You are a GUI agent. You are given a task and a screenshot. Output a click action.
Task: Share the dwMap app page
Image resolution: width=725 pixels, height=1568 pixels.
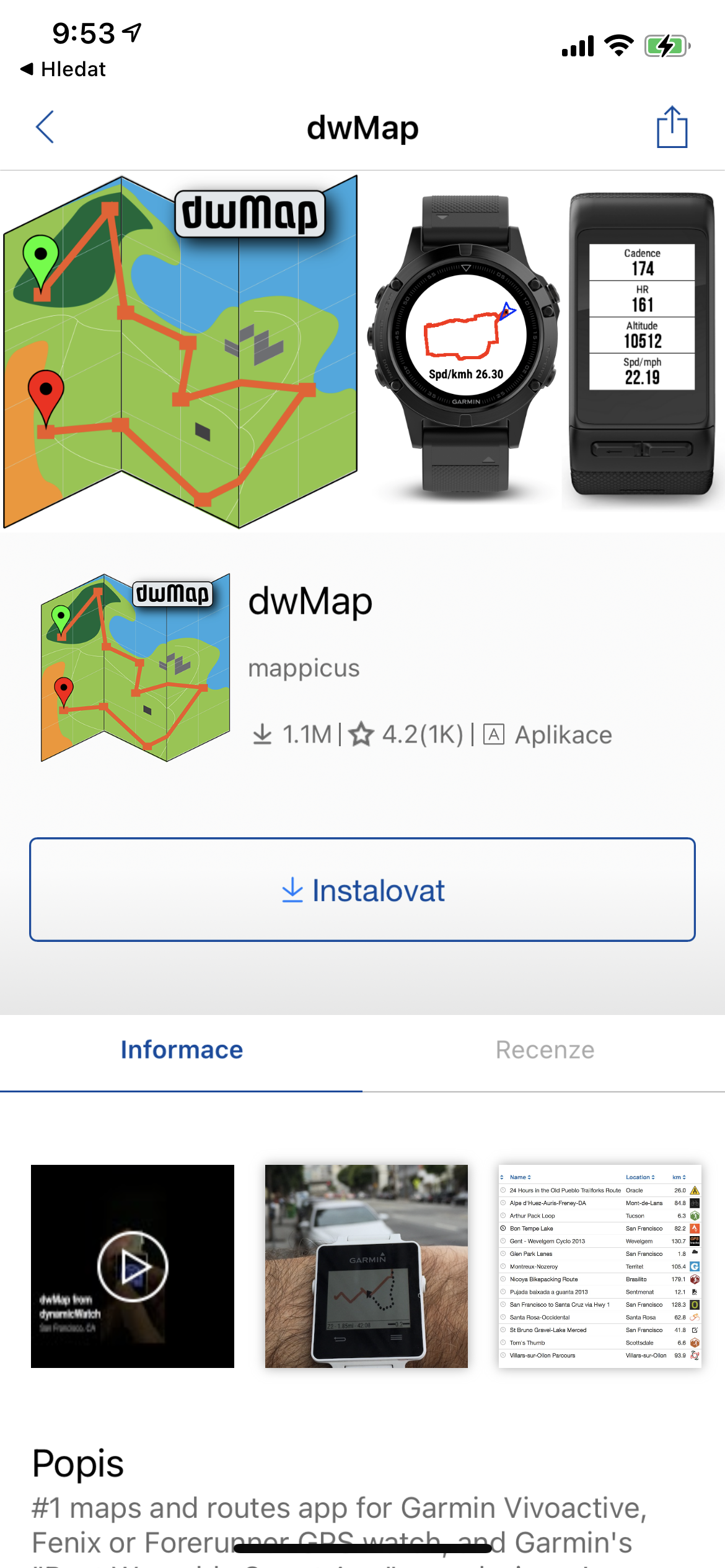tap(672, 127)
